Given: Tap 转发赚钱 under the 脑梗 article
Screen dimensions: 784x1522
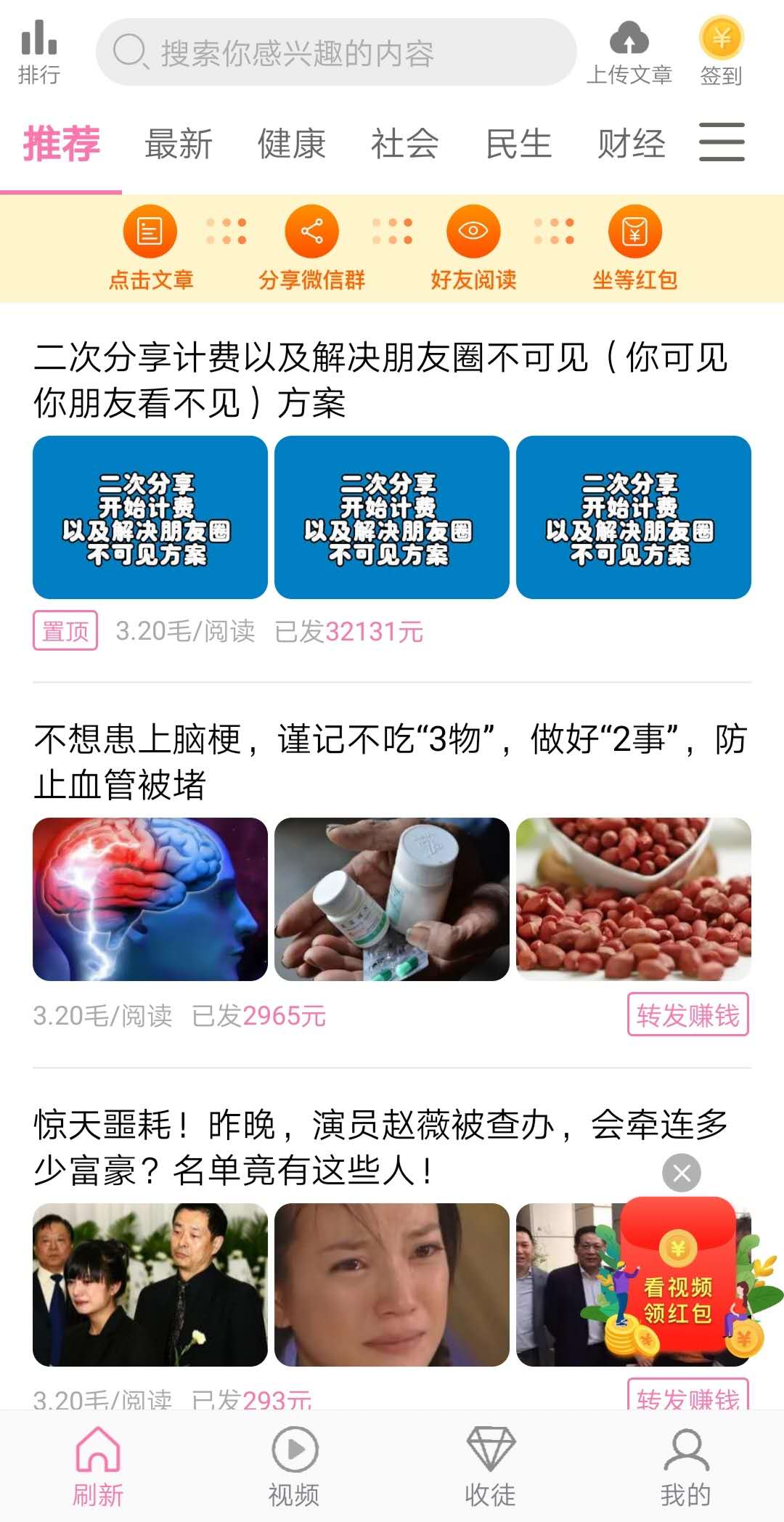Looking at the screenshot, I should [687, 1015].
